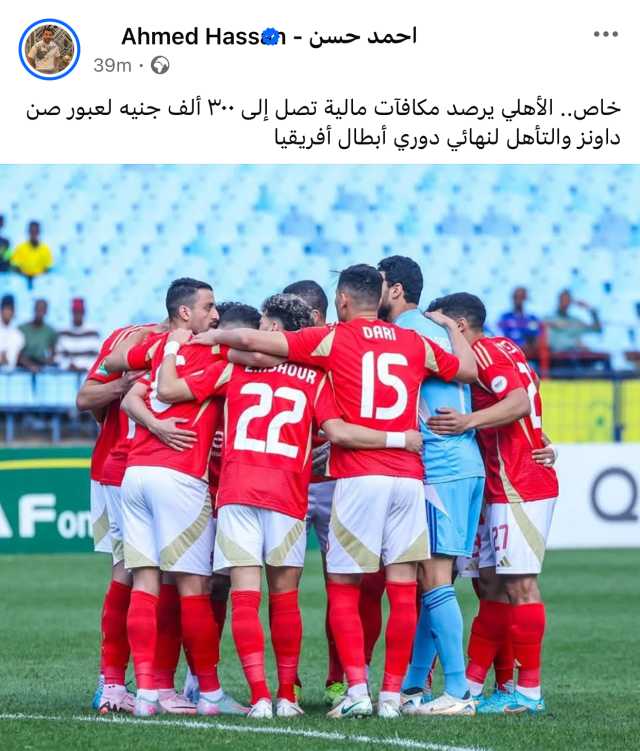Open the Al Ahly team huddle photo
This screenshot has height=751, width=640.
(320, 457)
